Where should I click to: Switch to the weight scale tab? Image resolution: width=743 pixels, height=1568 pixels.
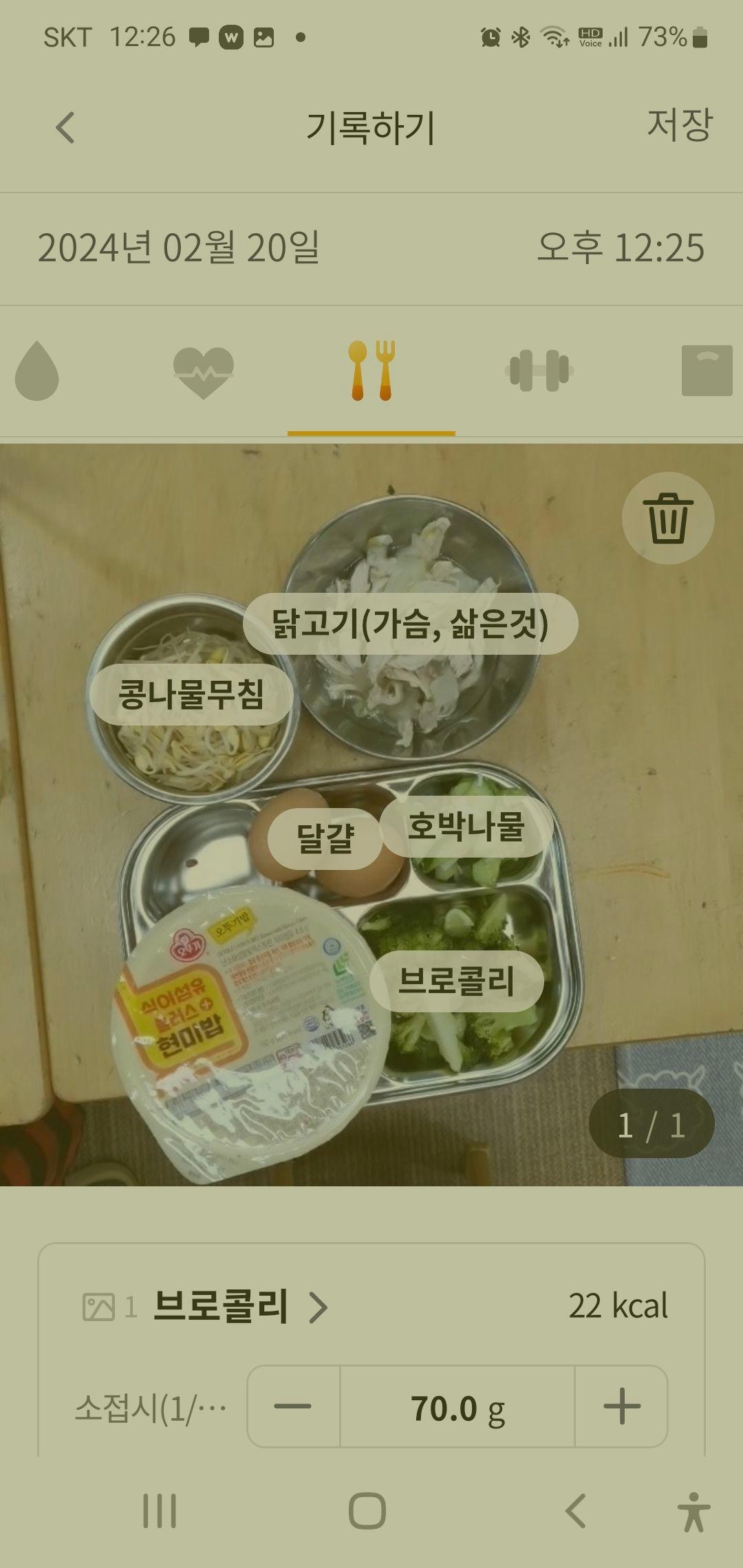click(707, 371)
